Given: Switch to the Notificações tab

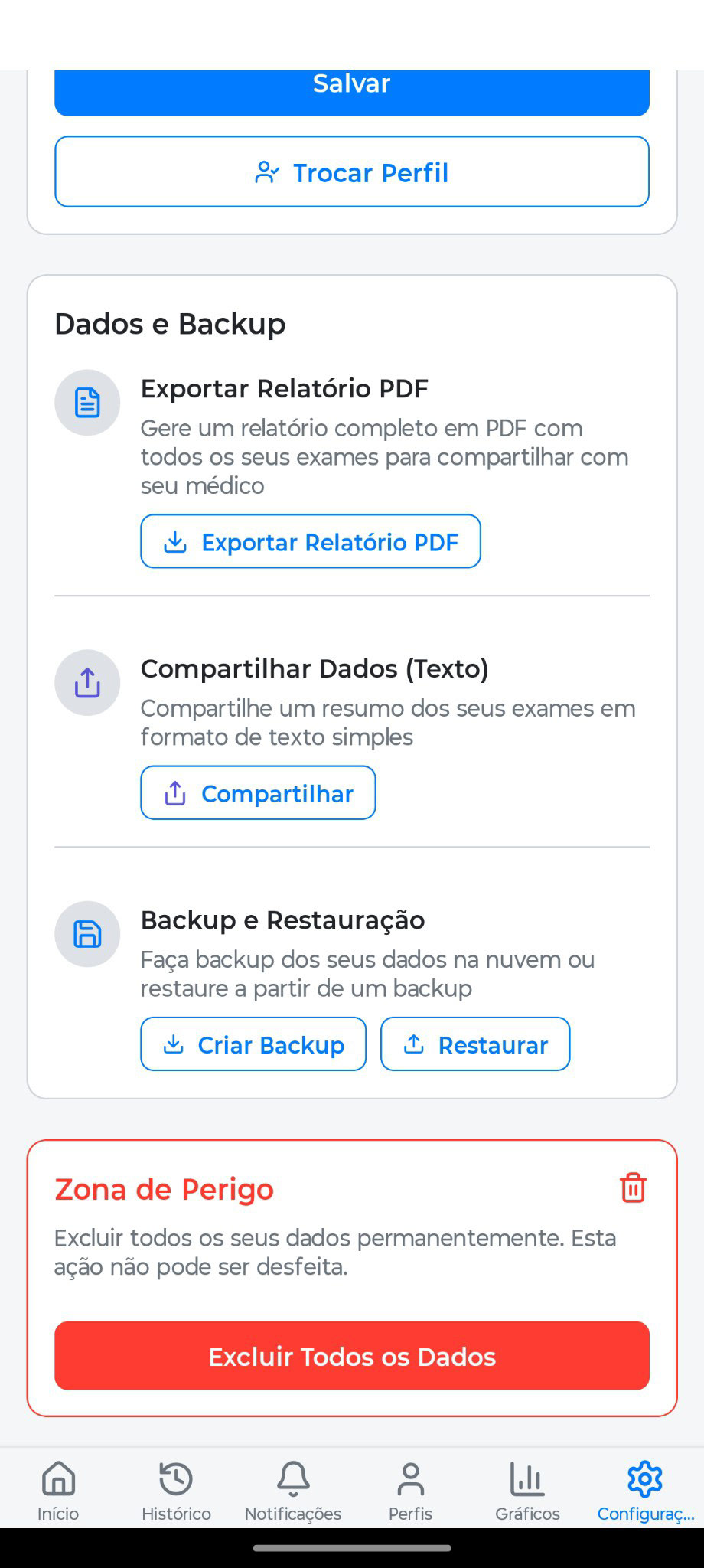Looking at the screenshot, I should pos(293,1490).
